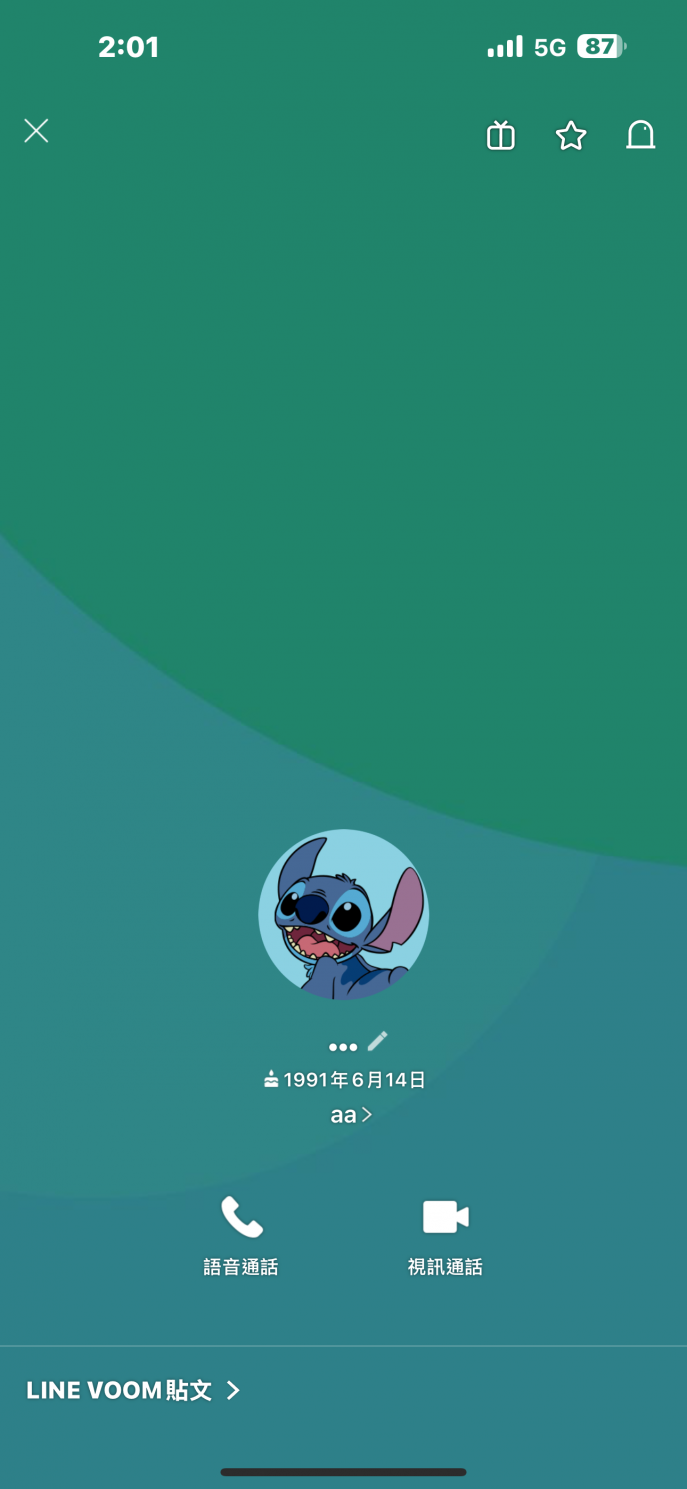687x1489 pixels.
Task: Open LINE VOOM貼文 posts
Action: click(133, 1390)
